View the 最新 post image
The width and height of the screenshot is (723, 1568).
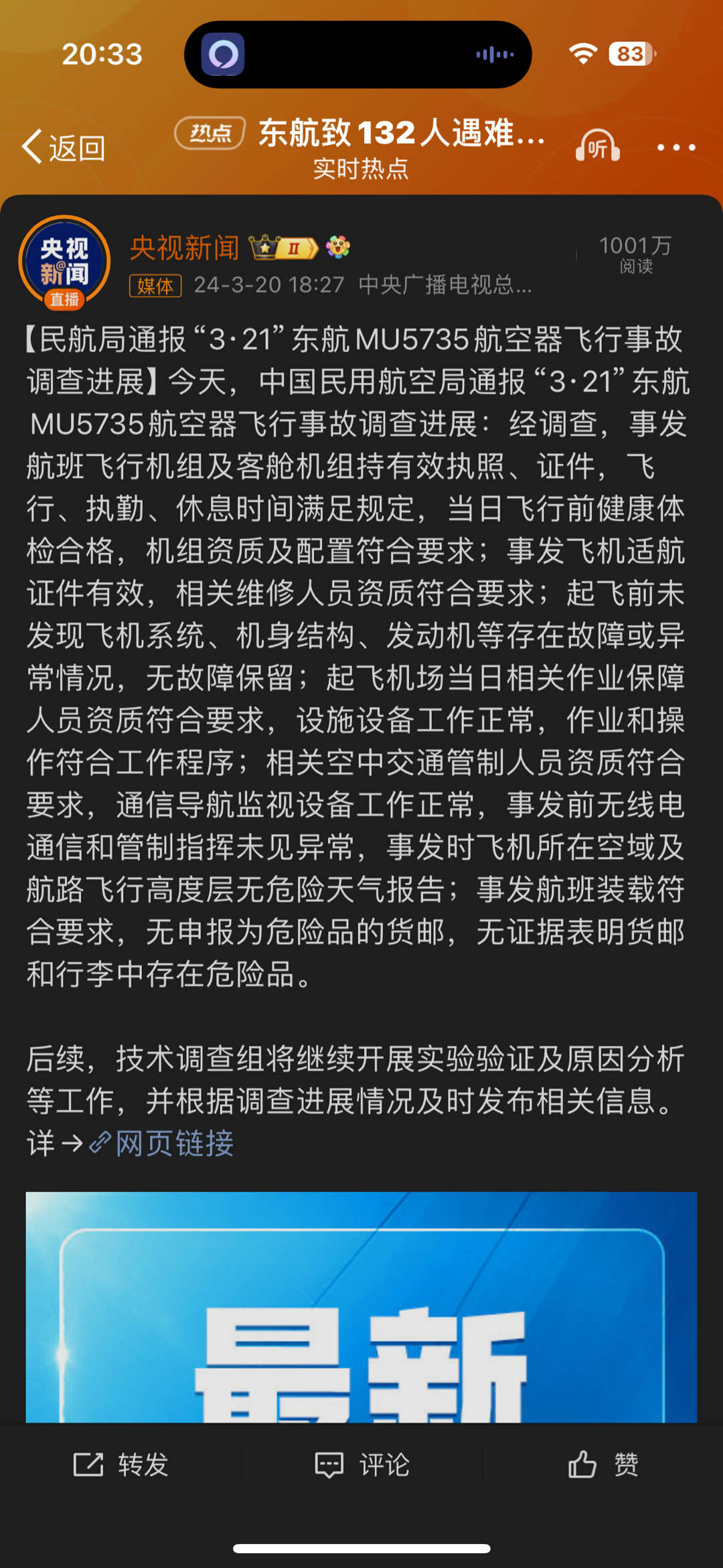click(x=361, y=1306)
